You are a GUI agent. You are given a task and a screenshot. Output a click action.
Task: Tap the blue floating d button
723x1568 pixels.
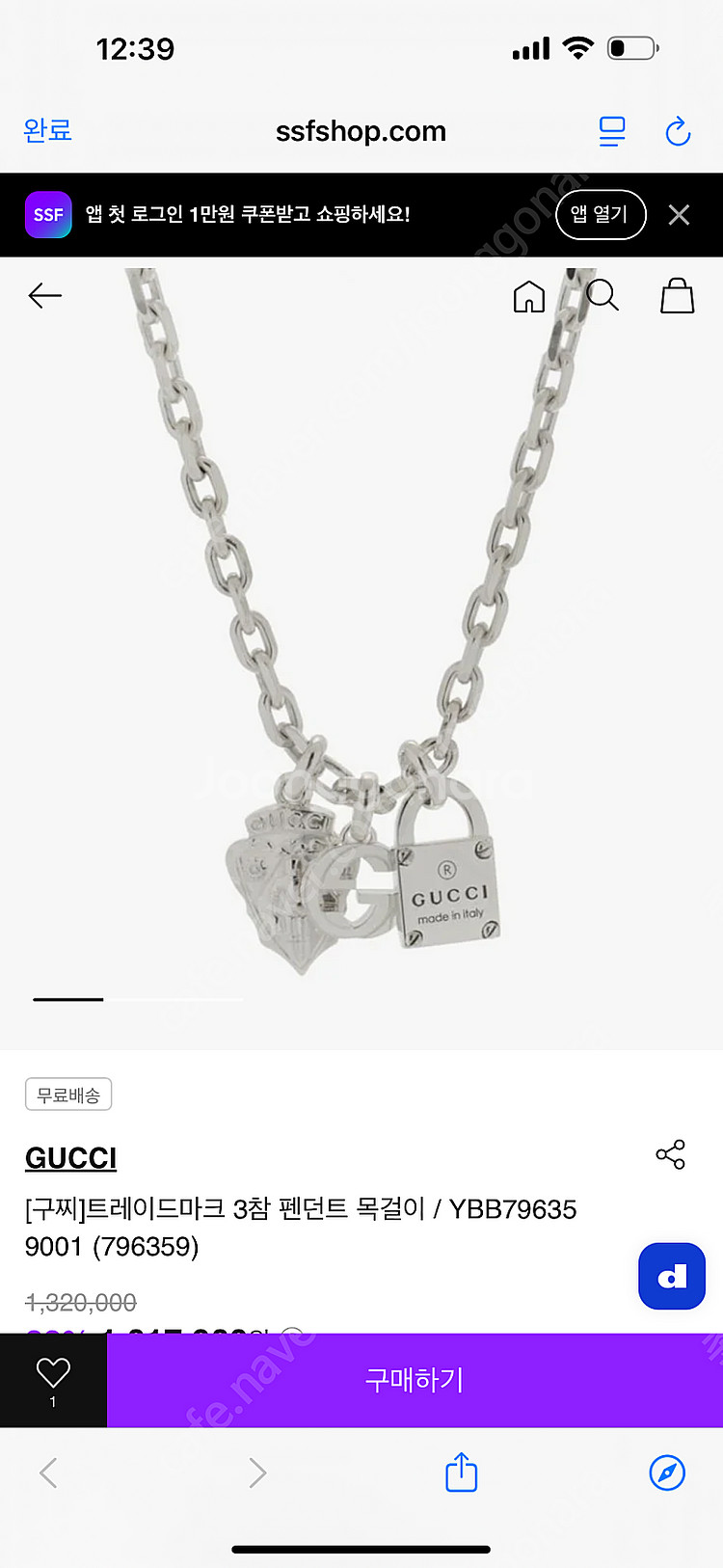click(672, 1276)
